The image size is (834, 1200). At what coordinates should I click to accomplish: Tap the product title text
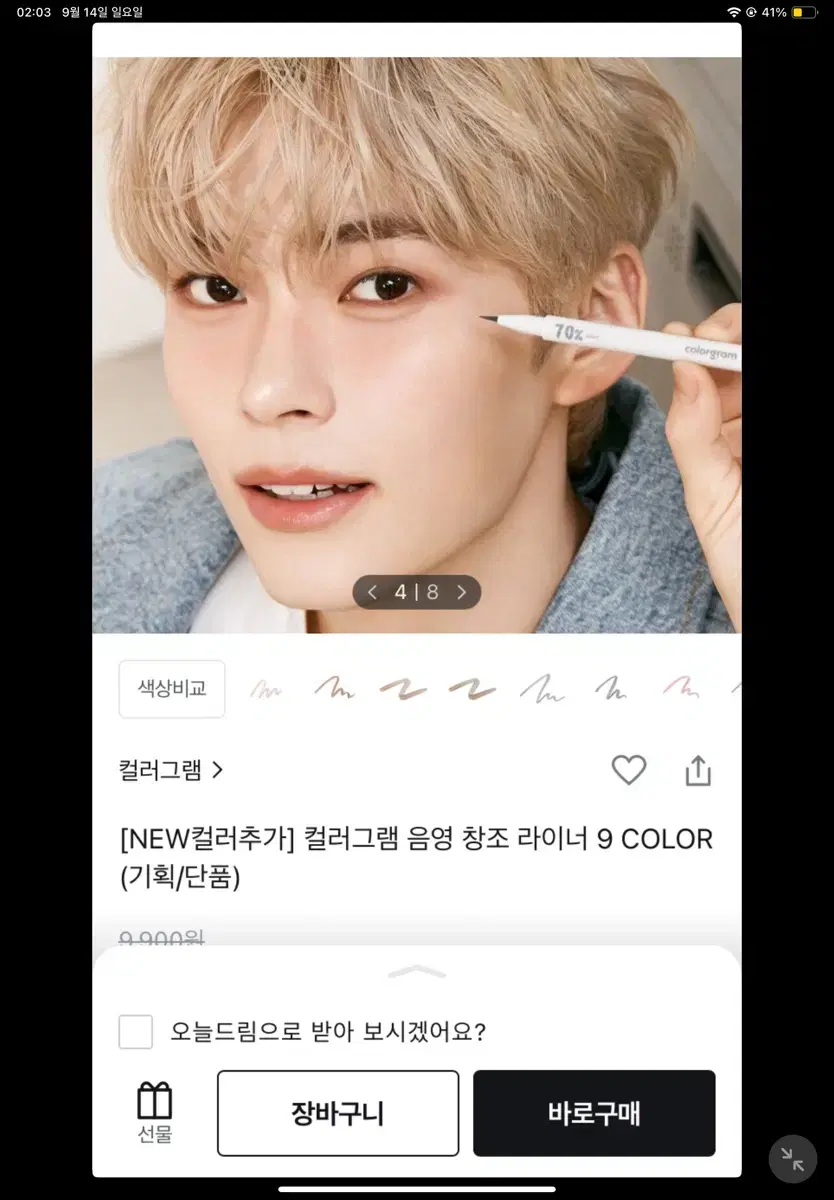417,858
